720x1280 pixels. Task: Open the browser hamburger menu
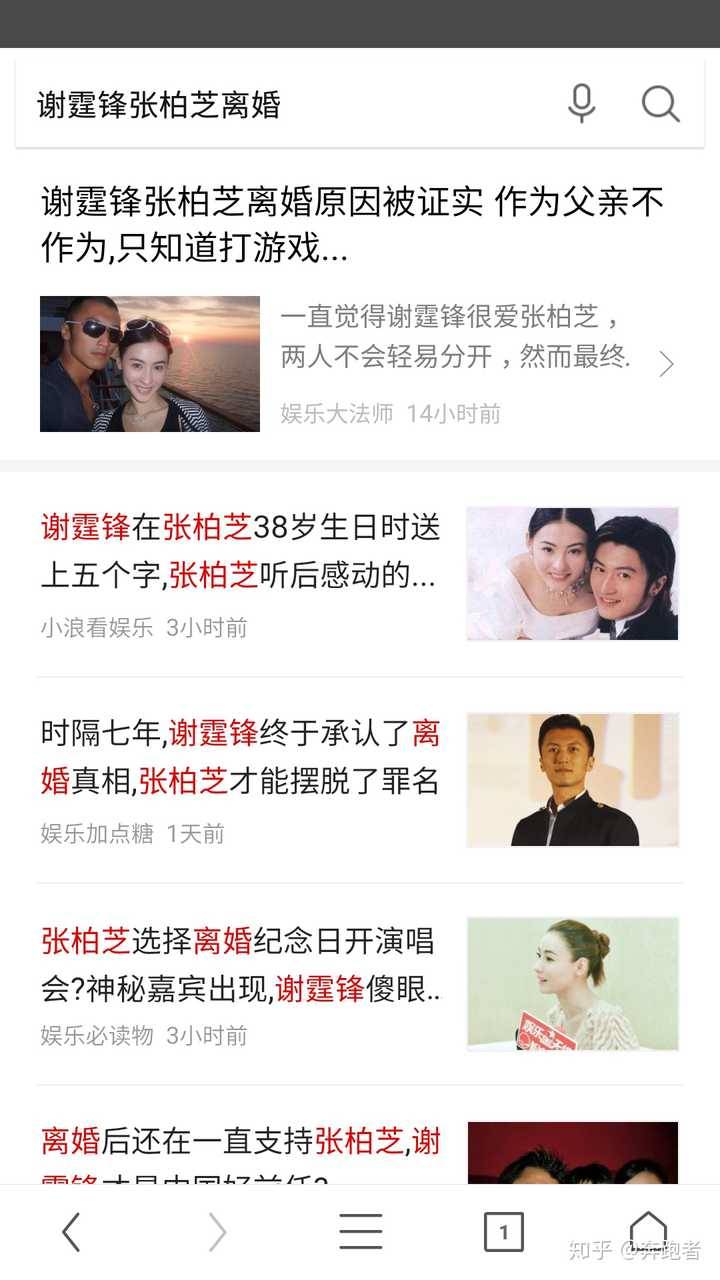click(x=360, y=1232)
